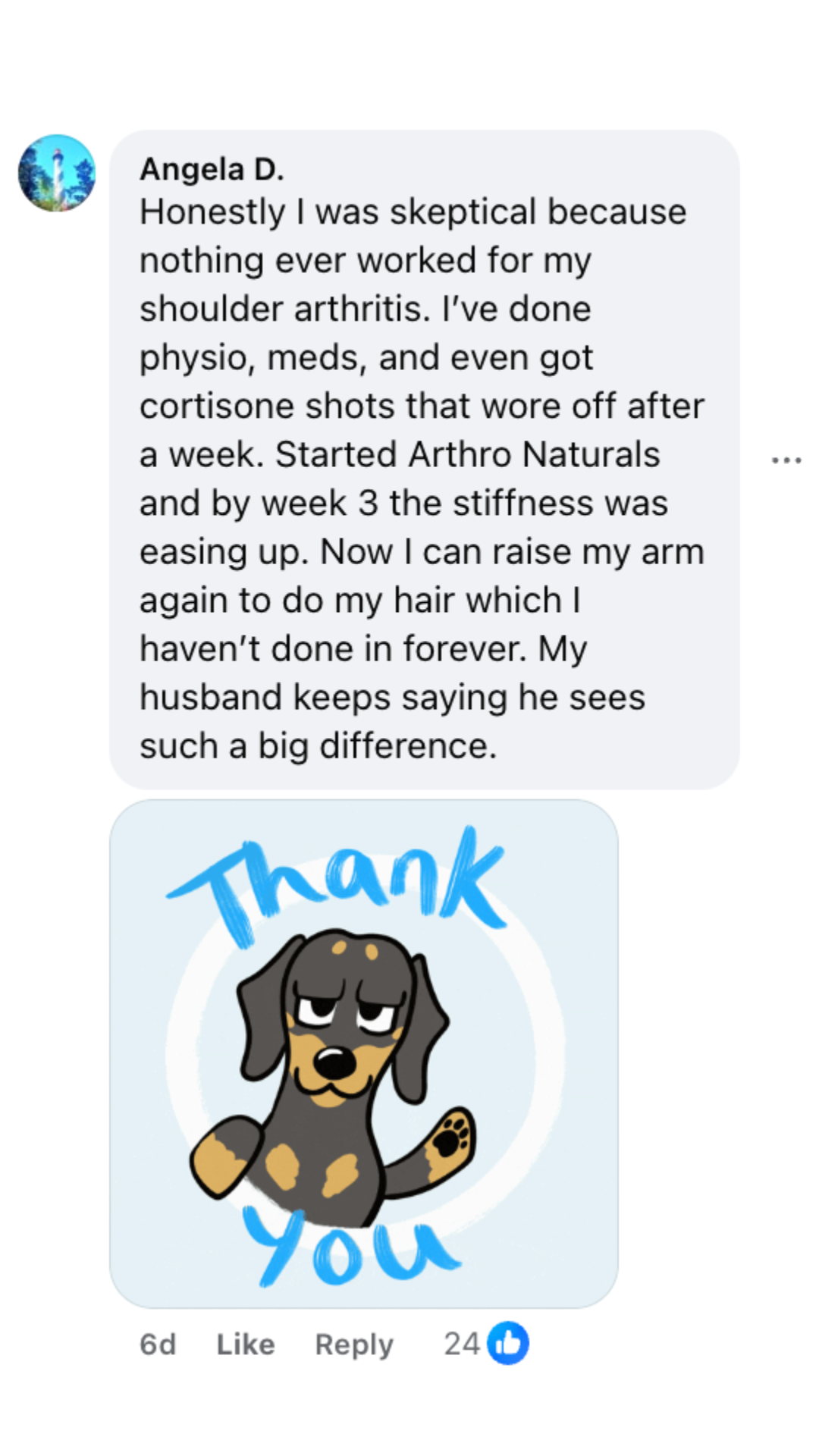Open the three-dot options for Angela's comment

pos(786,460)
